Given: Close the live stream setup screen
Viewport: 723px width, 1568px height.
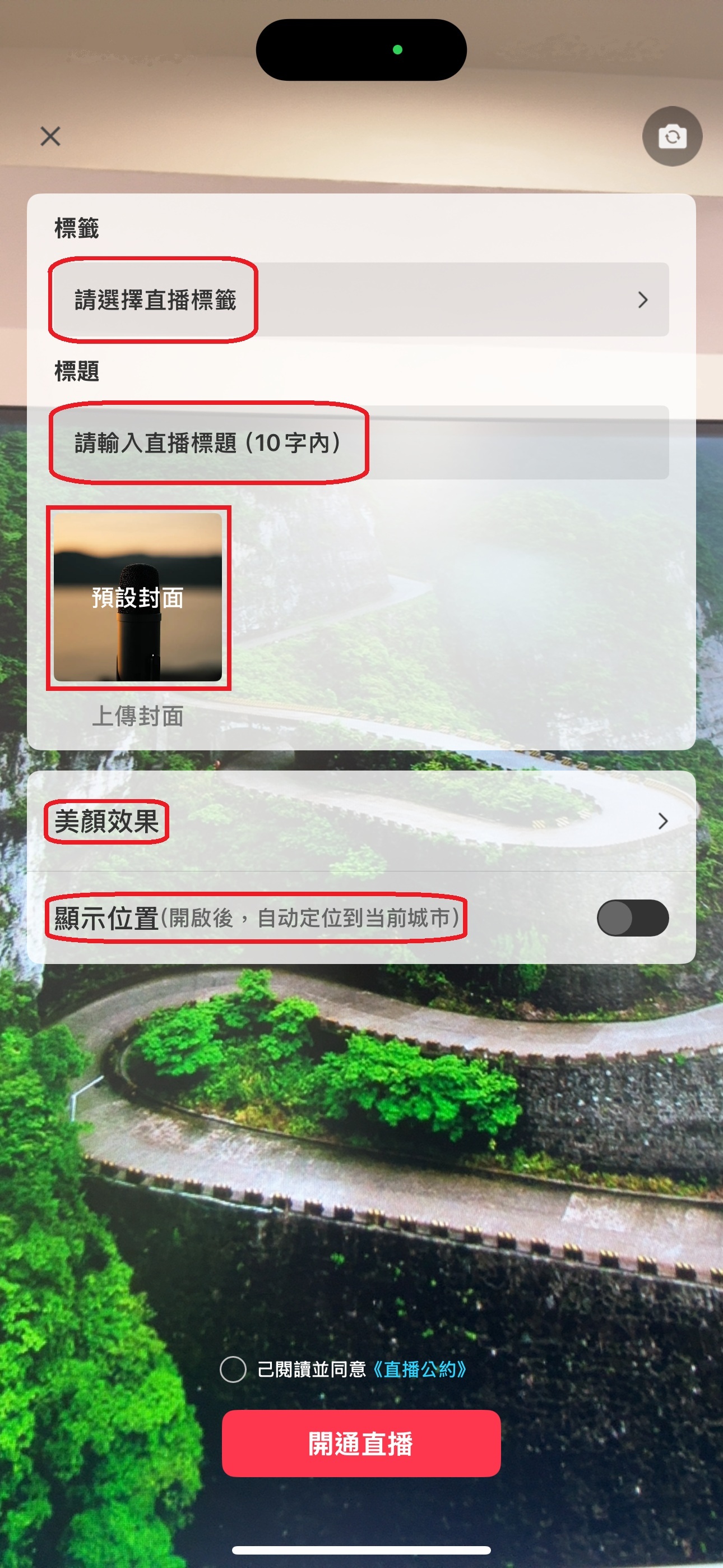Looking at the screenshot, I should click(x=50, y=136).
